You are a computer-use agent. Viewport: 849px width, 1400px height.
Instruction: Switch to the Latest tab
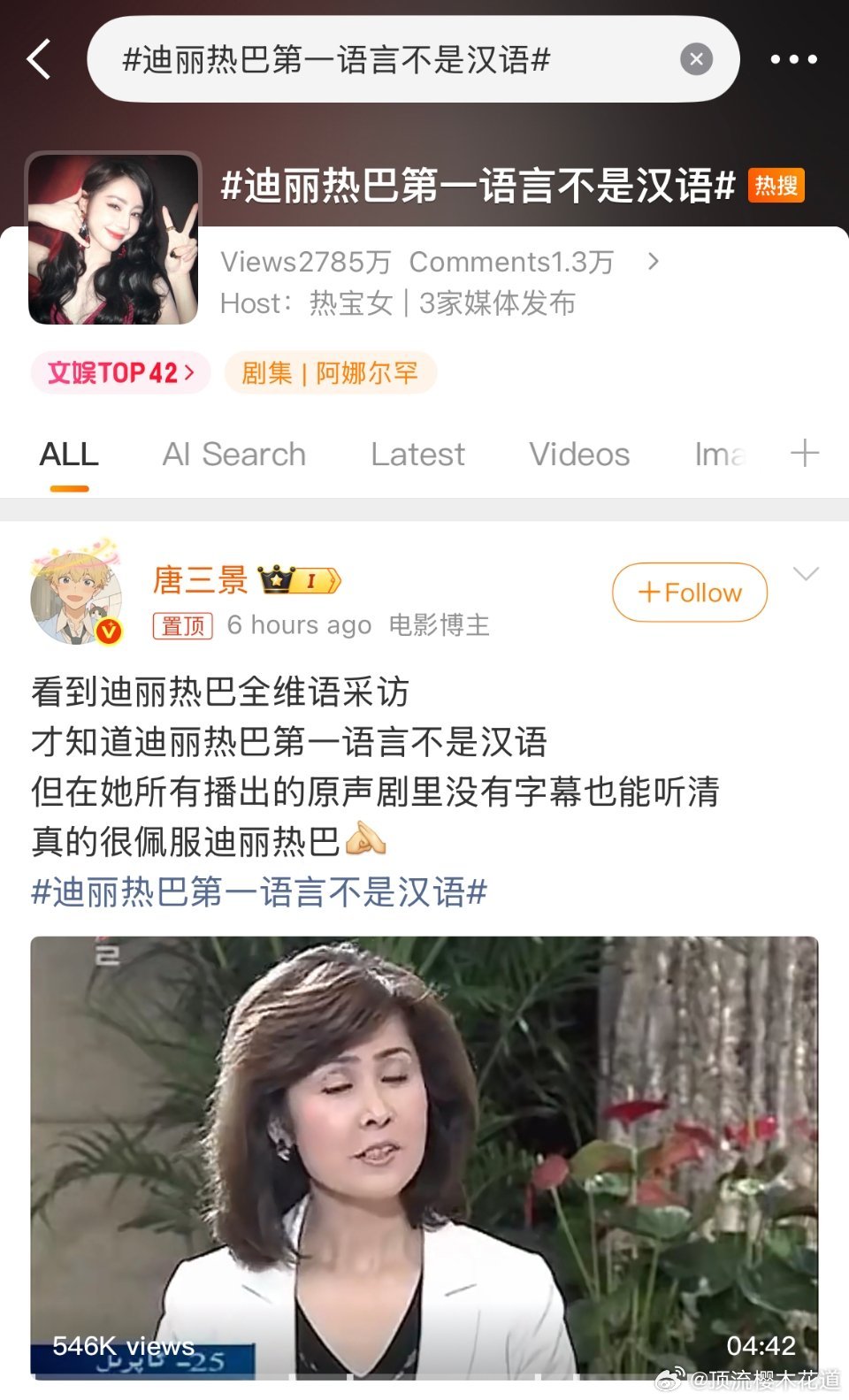coord(417,454)
